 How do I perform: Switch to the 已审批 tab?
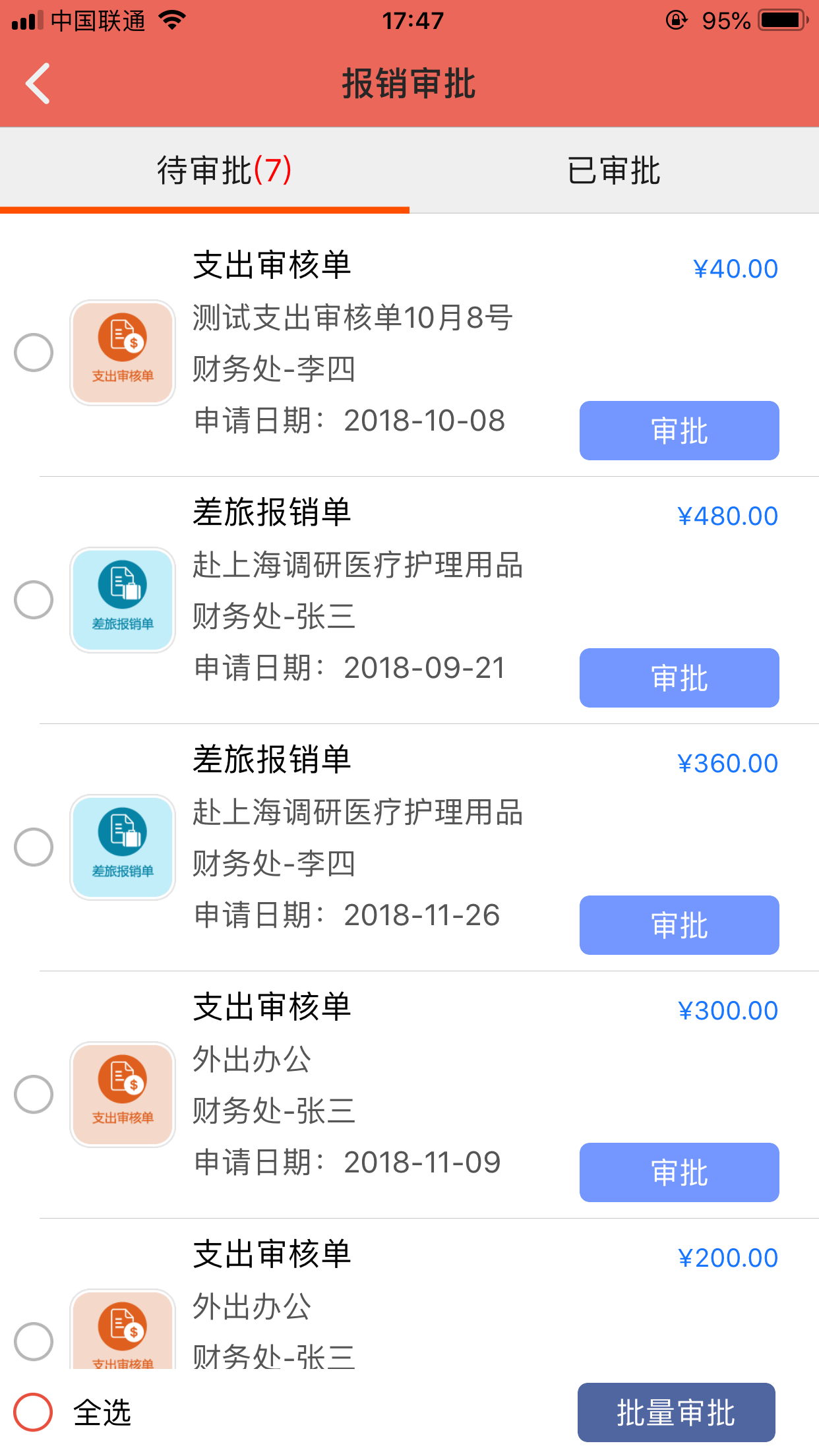click(614, 171)
